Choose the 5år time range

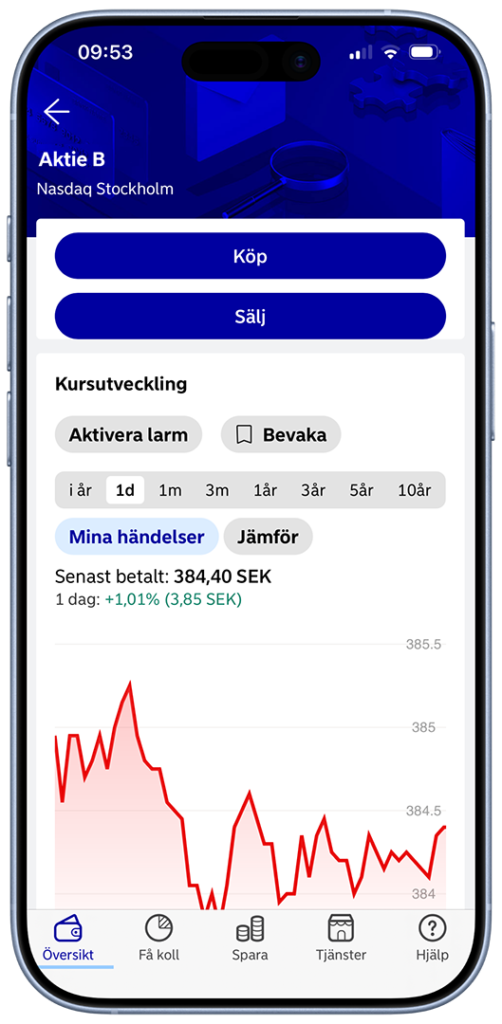(361, 490)
